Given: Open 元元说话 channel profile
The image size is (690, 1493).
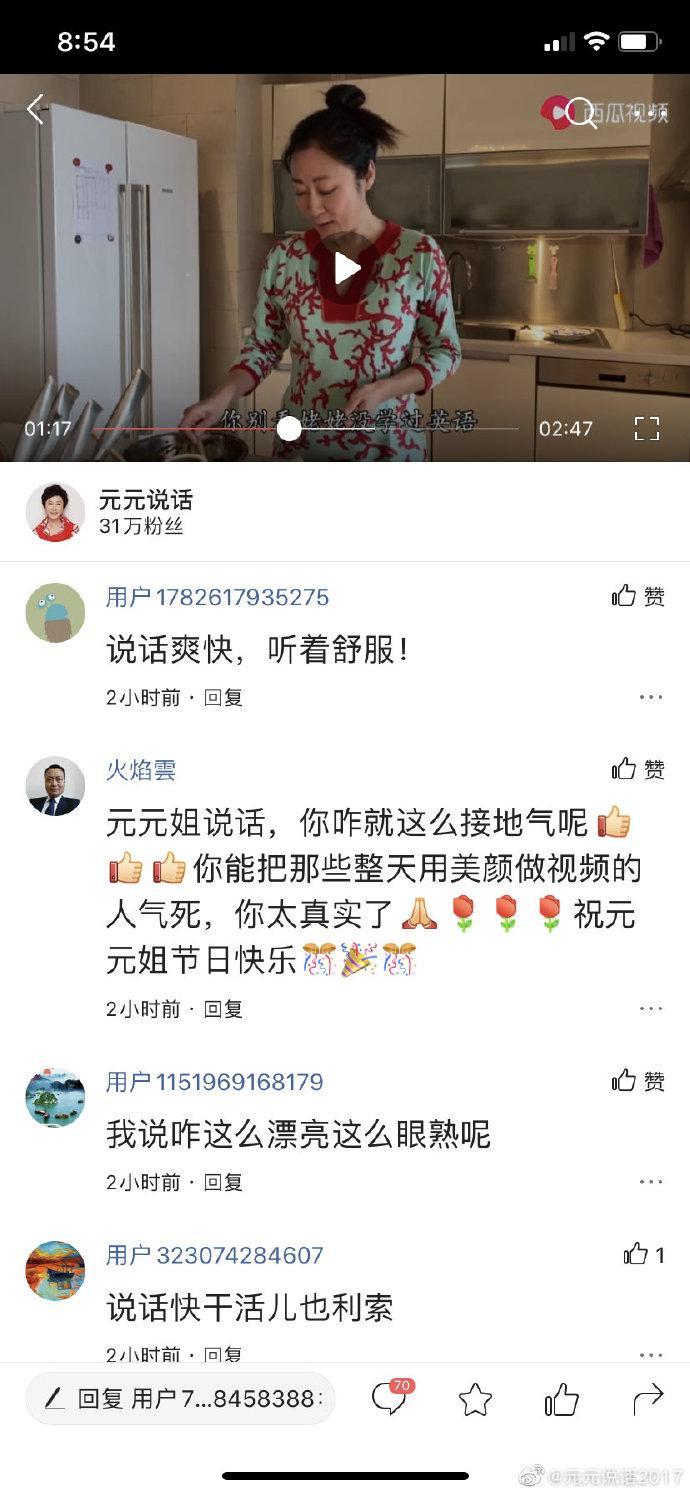Looking at the screenshot, I should coord(145,511).
